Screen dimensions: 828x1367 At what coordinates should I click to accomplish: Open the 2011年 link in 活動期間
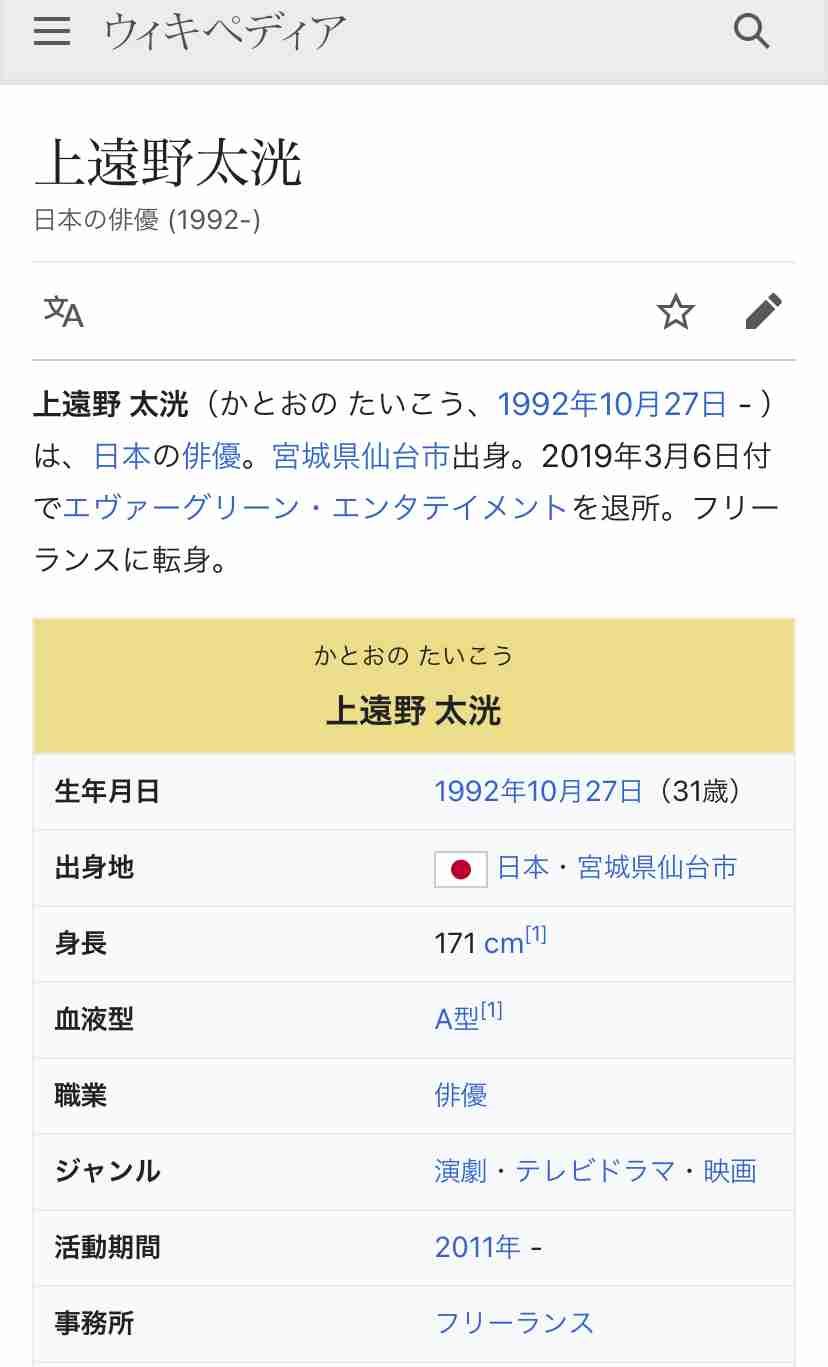478,1247
